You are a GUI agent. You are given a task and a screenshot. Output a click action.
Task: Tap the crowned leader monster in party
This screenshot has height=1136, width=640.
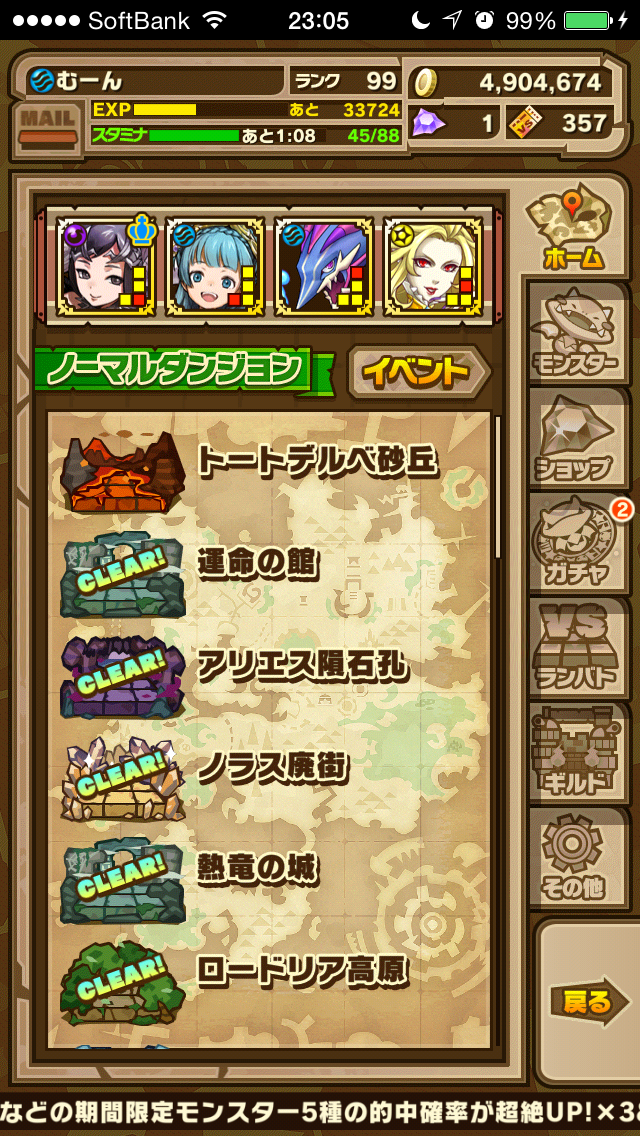[x=103, y=265]
